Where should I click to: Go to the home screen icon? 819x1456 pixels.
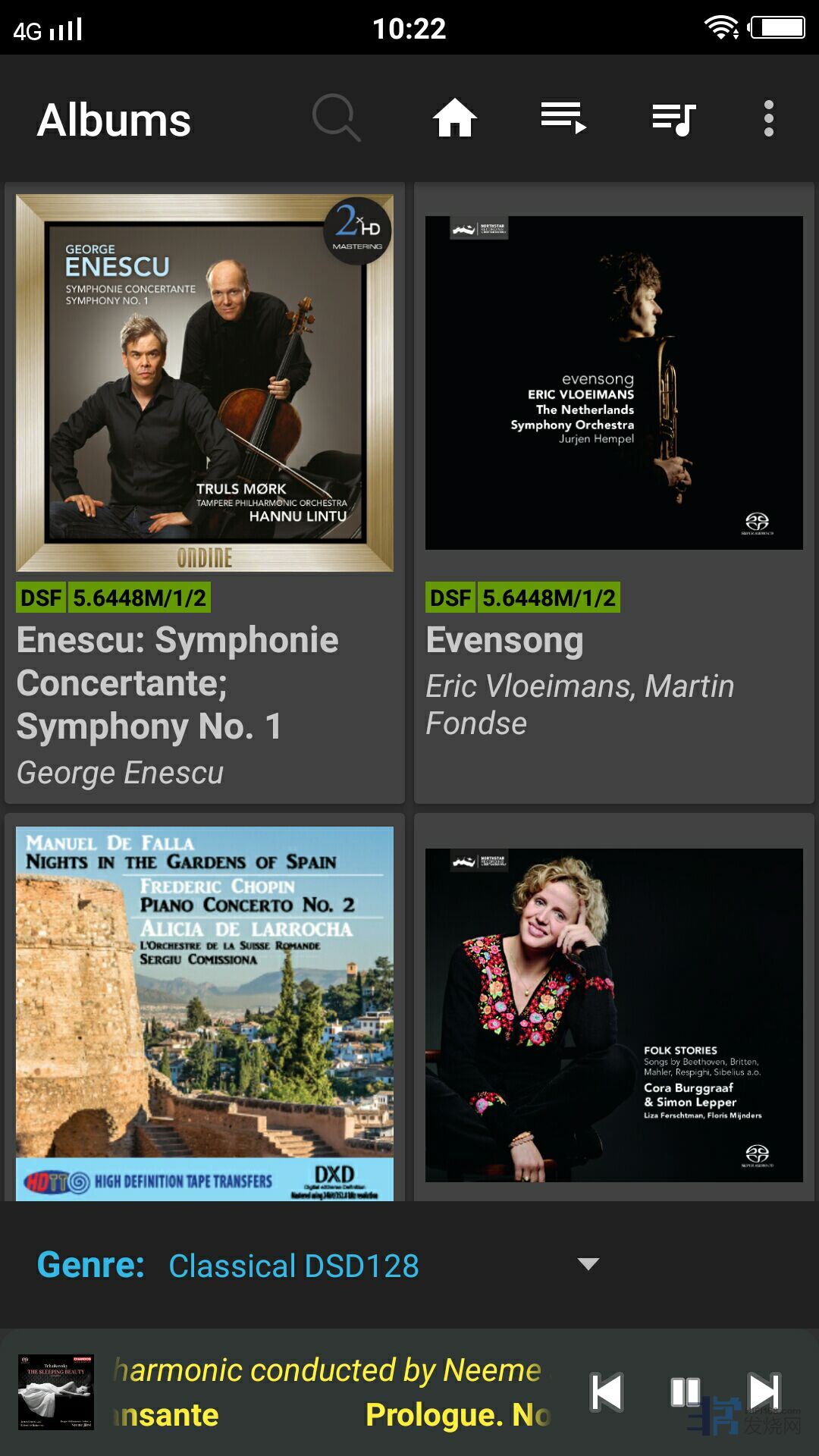(454, 119)
